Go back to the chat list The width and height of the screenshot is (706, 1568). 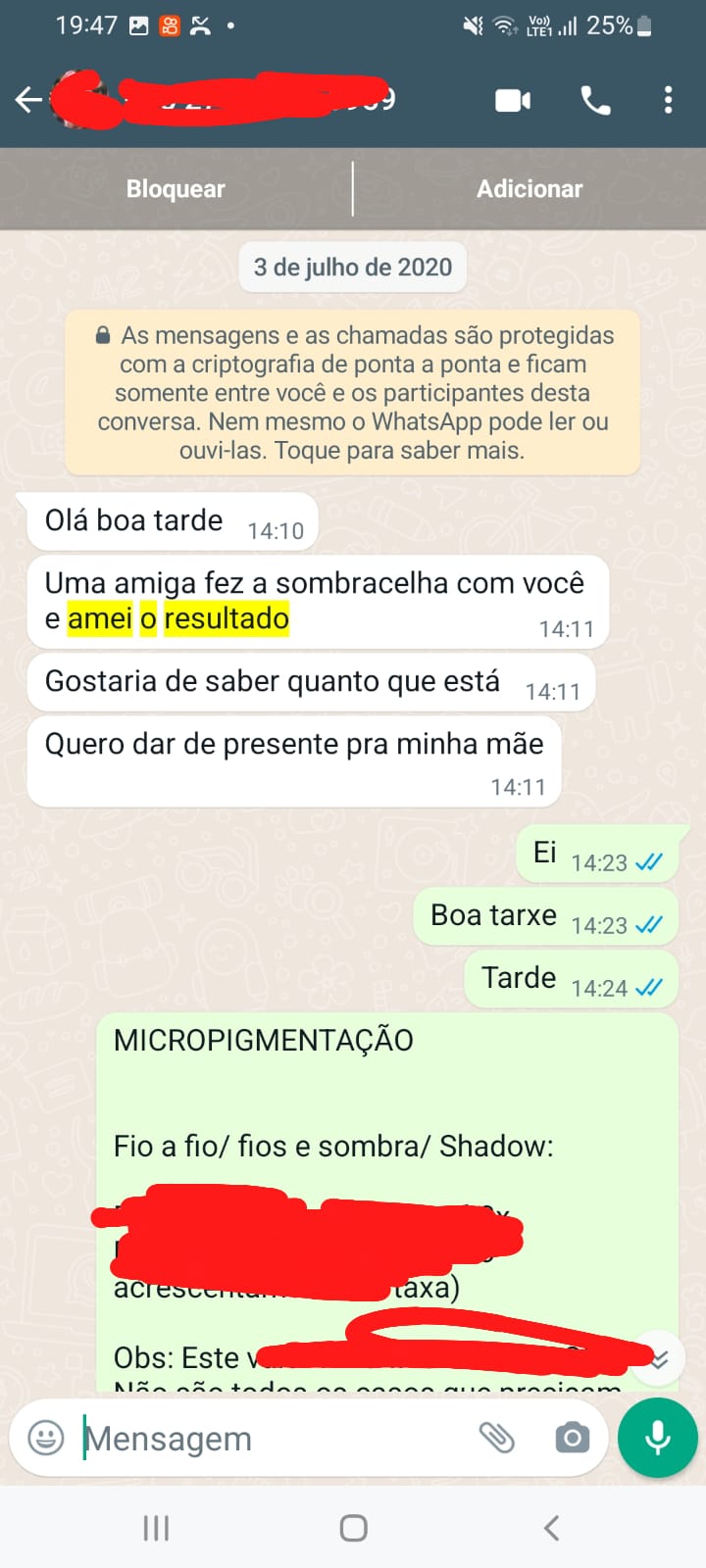coord(28,99)
